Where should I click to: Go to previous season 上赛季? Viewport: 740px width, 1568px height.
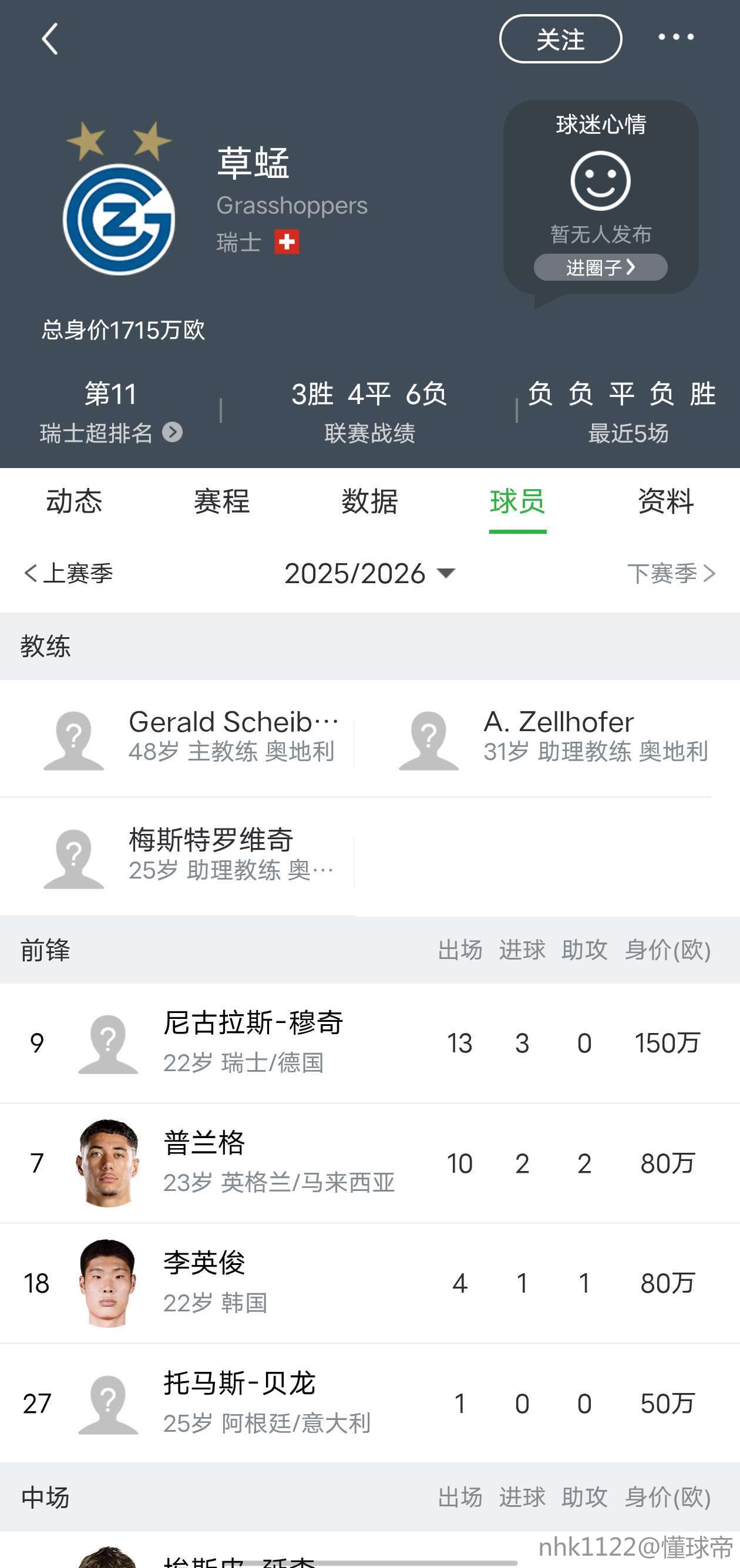(68, 573)
